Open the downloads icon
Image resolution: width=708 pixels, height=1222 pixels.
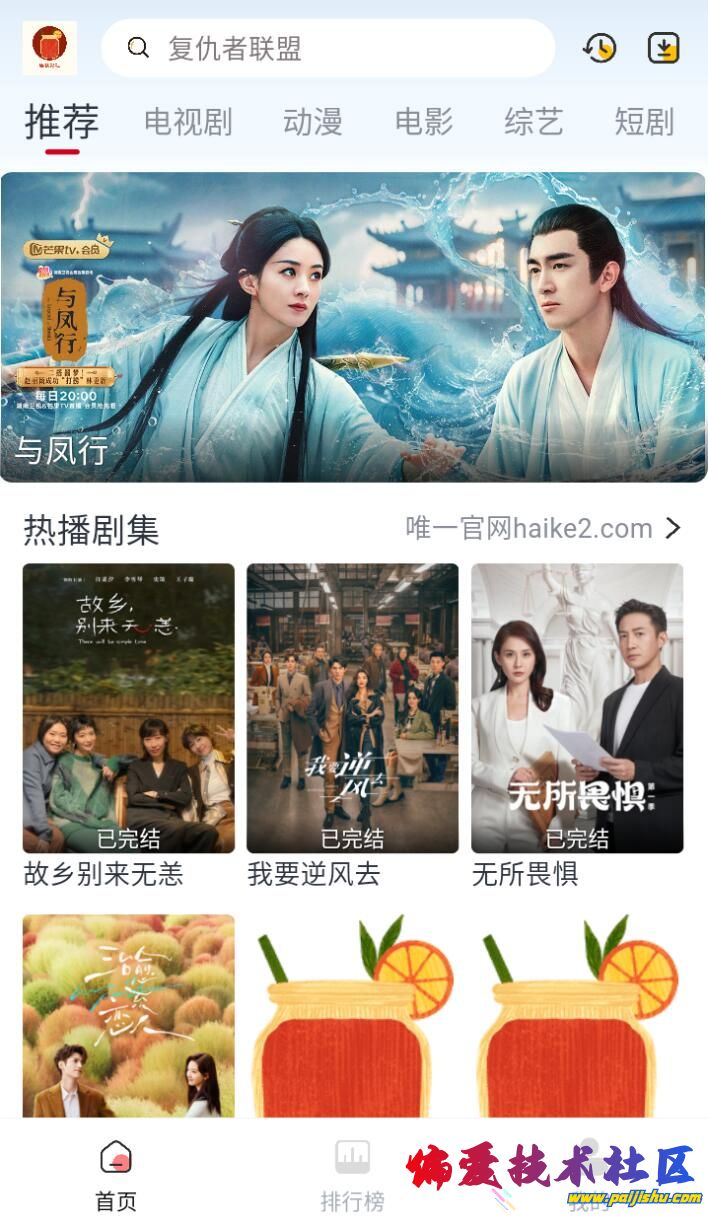[663, 48]
